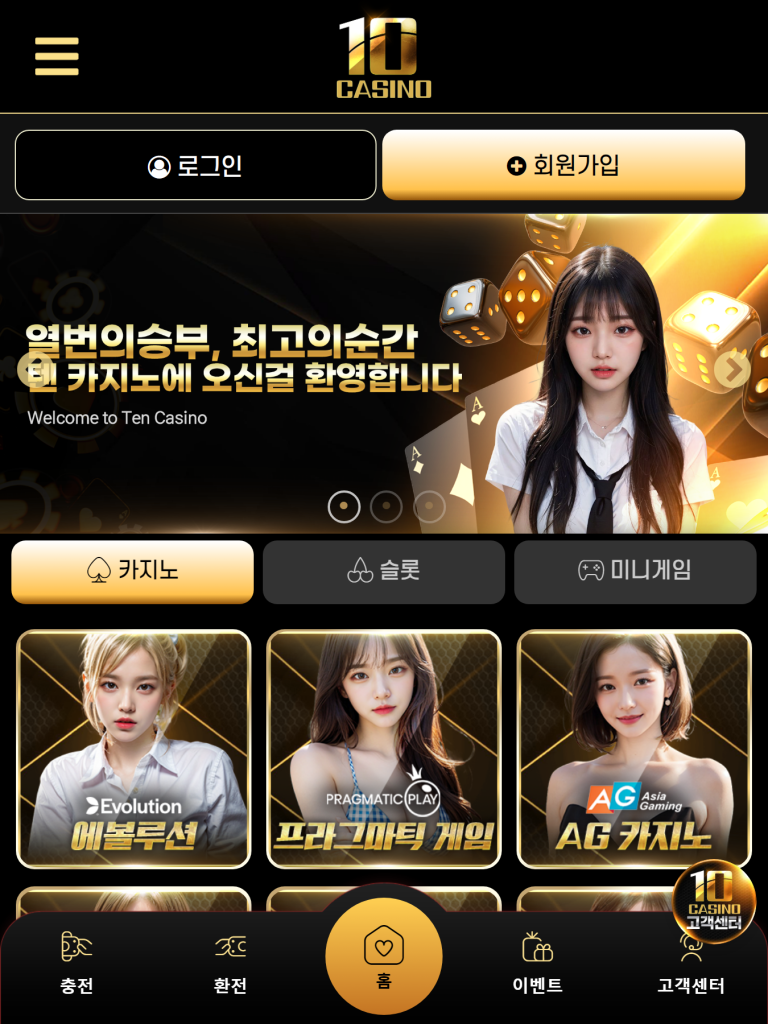
Task: Tap the 회원가입 button
Action: pos(563,165)
